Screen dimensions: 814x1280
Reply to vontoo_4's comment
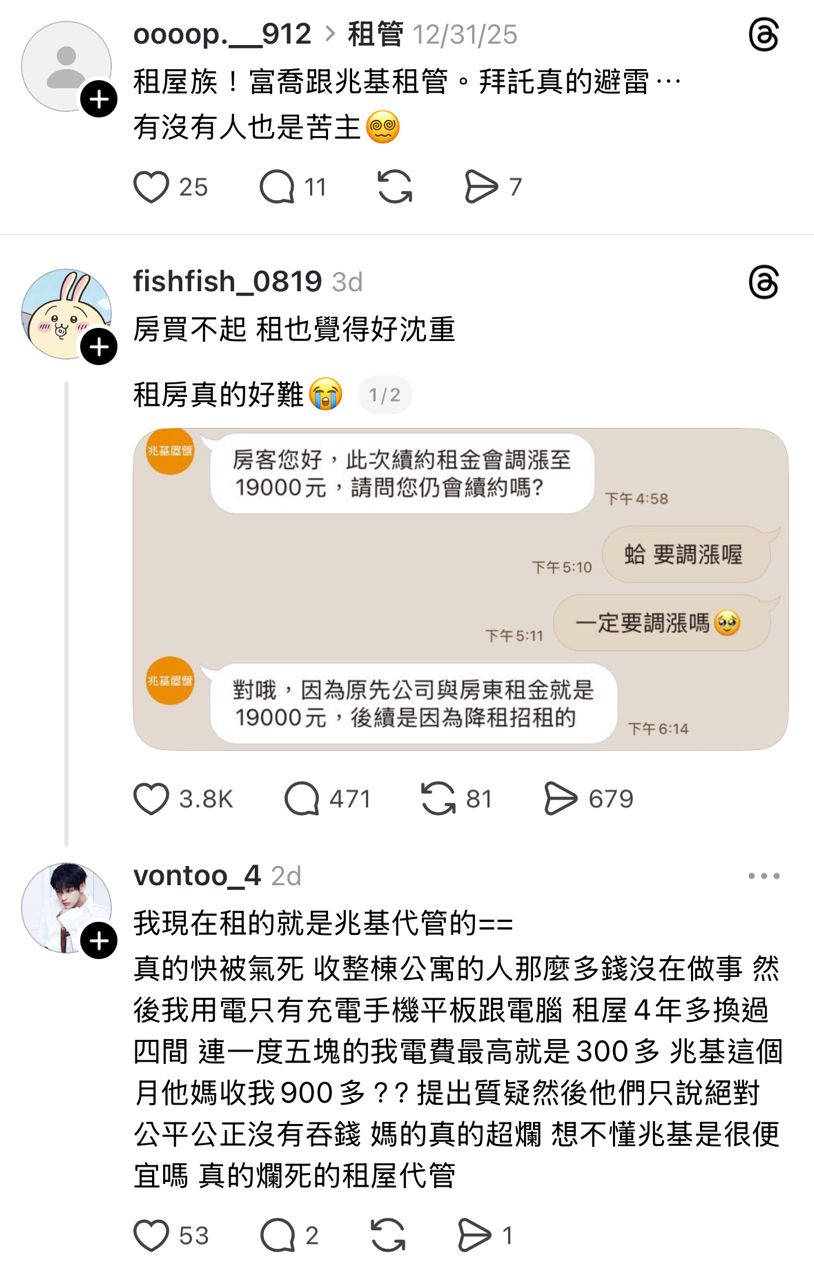[x=277, y=1236]
